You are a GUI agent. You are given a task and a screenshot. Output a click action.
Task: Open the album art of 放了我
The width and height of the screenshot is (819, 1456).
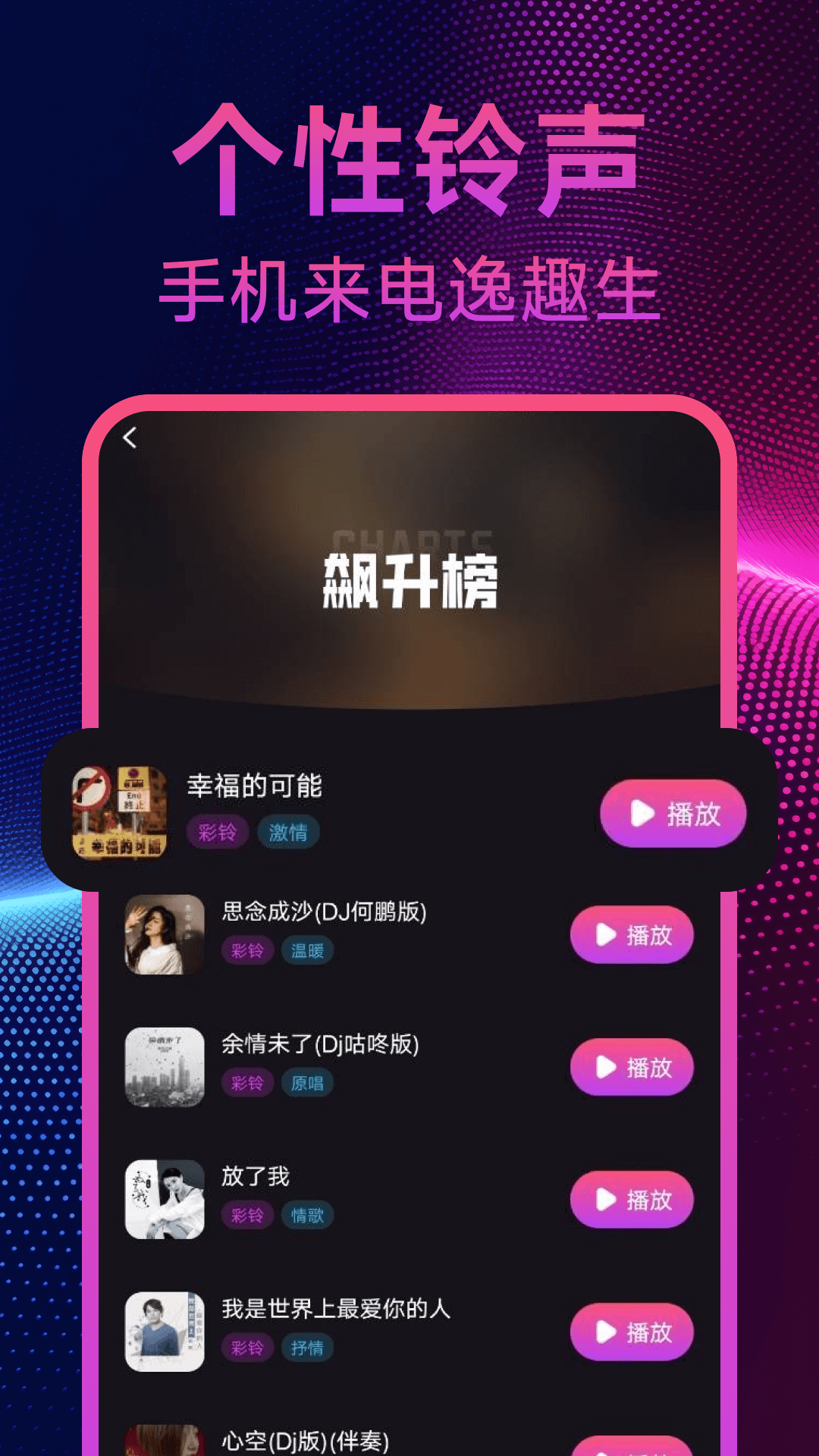(x=163, y=1200)
